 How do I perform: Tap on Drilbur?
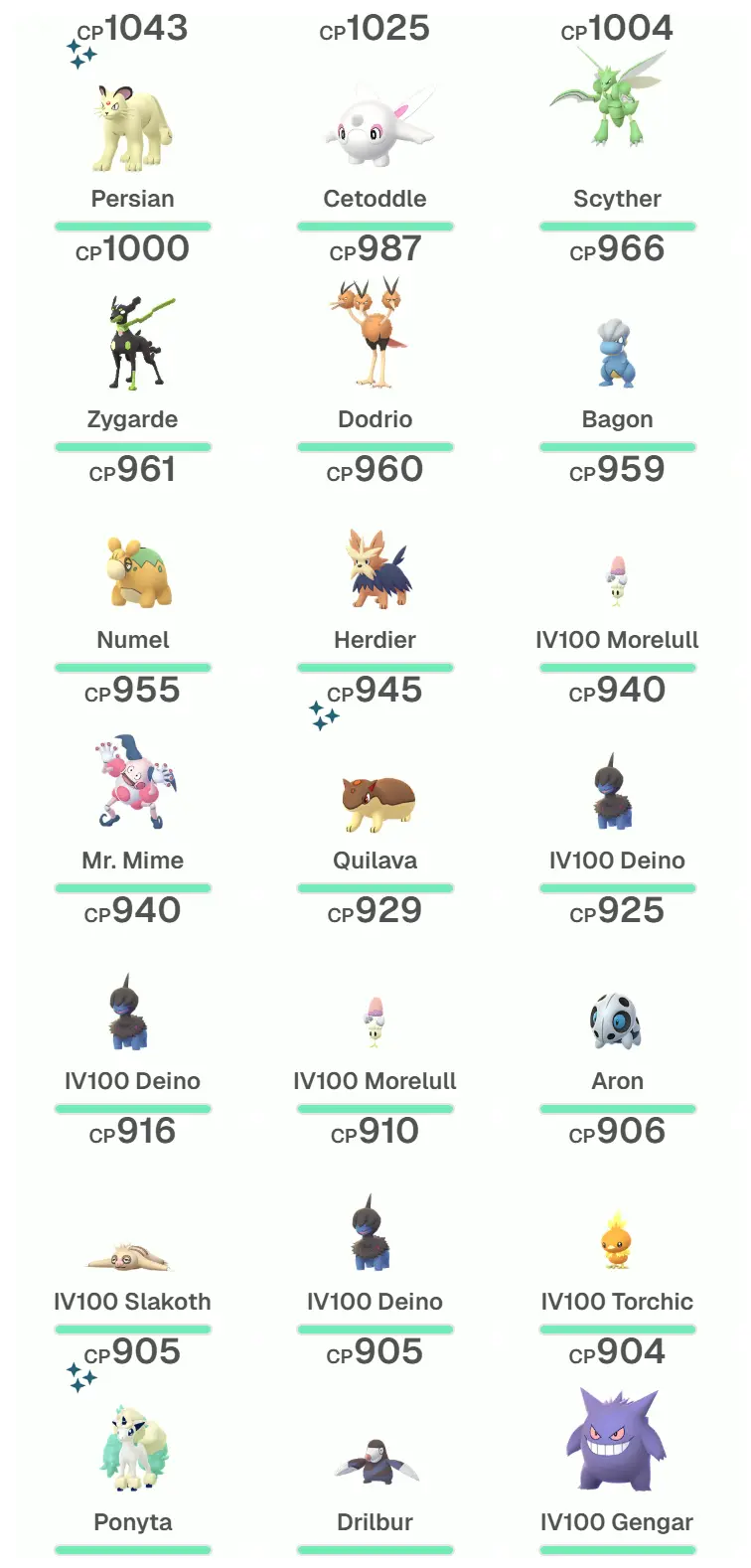tap(375, 1463)
